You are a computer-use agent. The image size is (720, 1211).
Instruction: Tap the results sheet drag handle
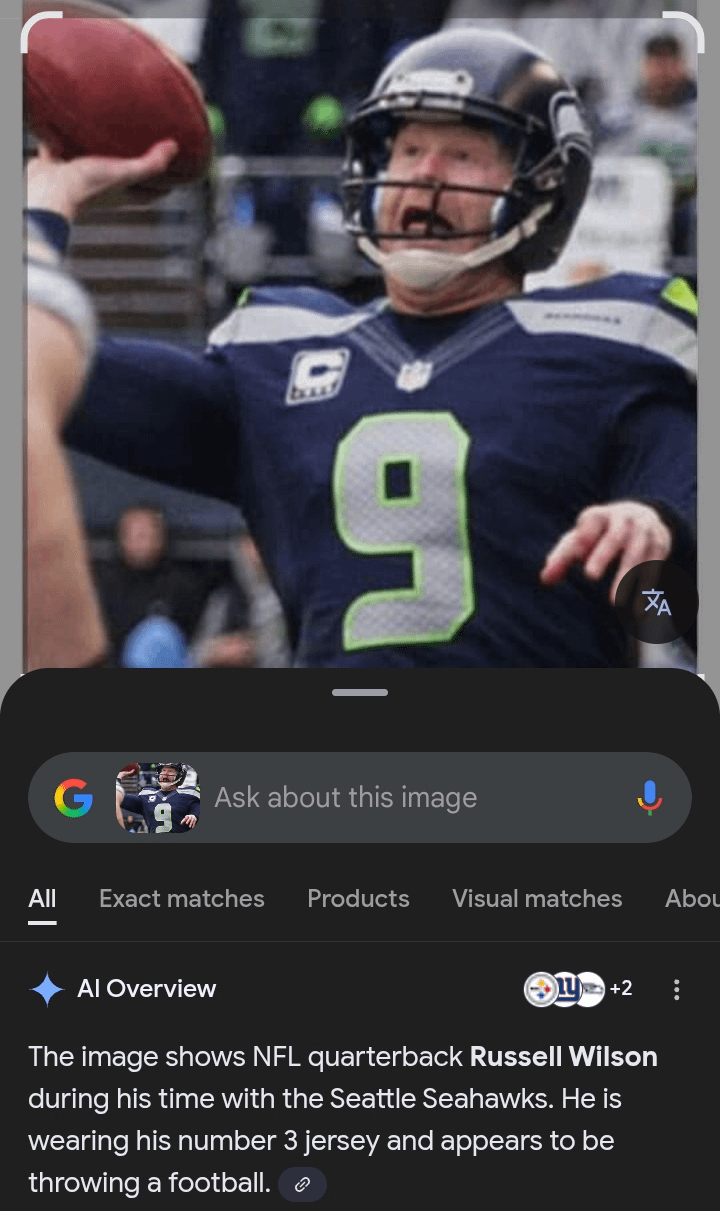point(360,692)
